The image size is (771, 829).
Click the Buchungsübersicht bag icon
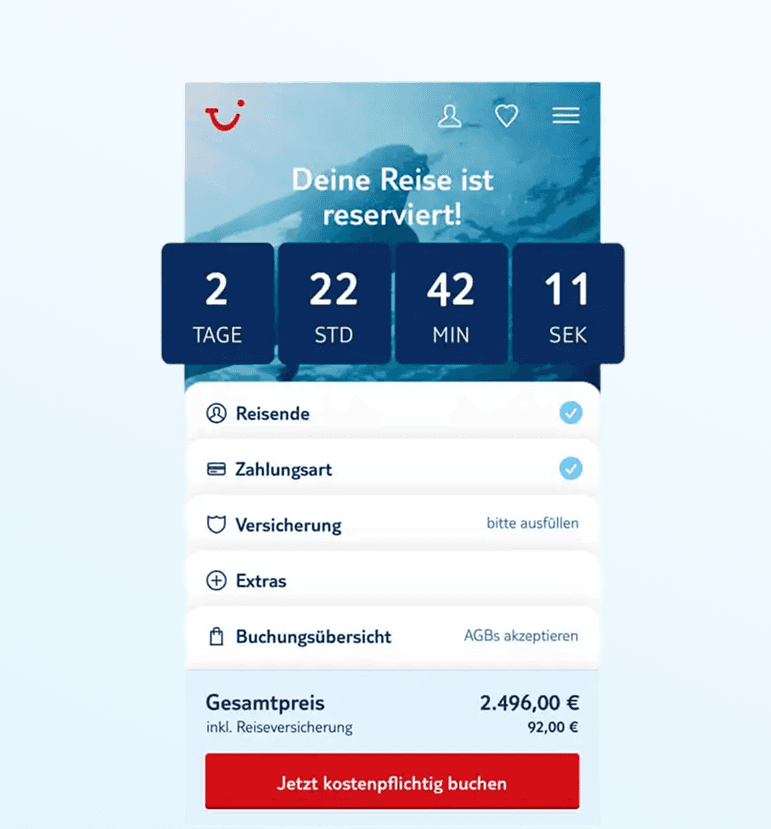217,636
